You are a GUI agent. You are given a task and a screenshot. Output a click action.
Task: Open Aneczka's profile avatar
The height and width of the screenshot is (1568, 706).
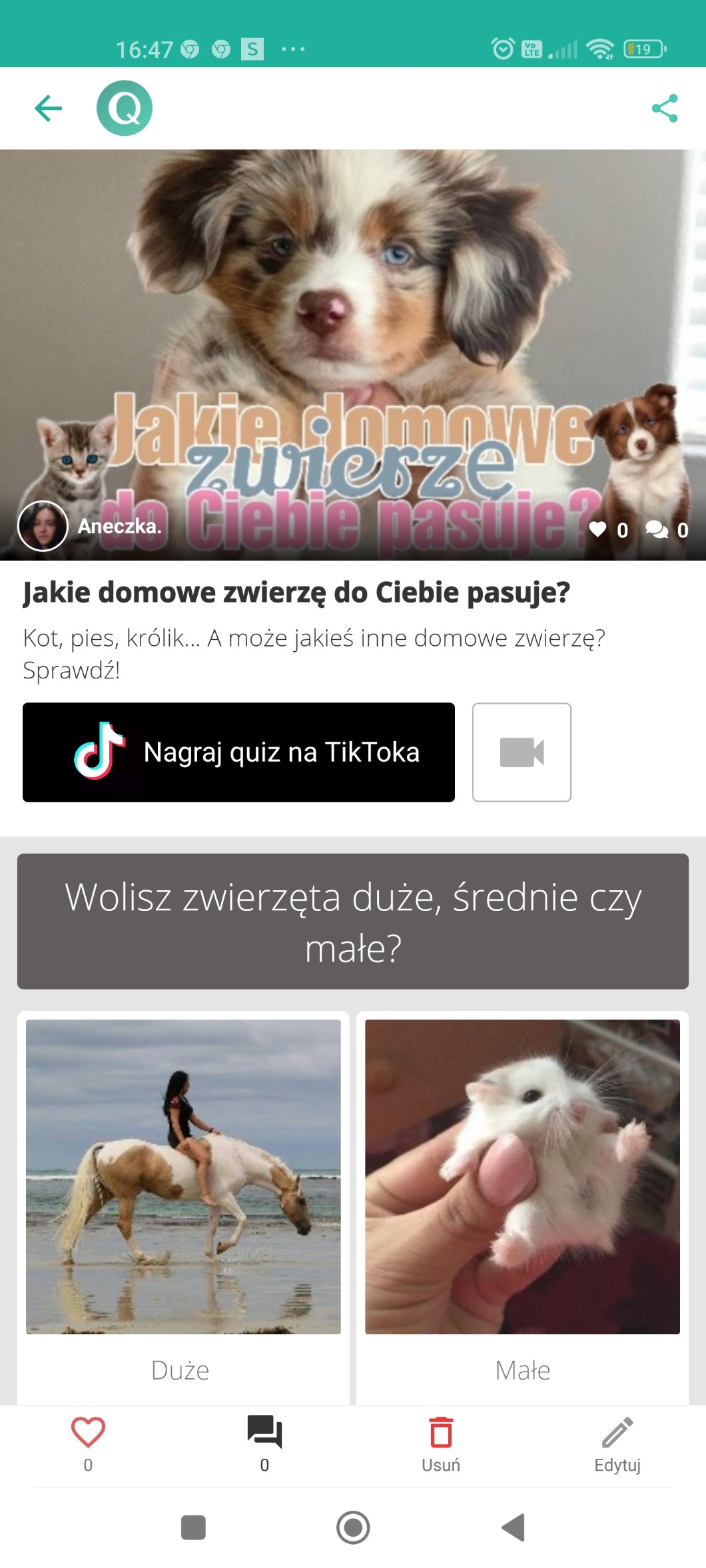[x=43, y=526]
